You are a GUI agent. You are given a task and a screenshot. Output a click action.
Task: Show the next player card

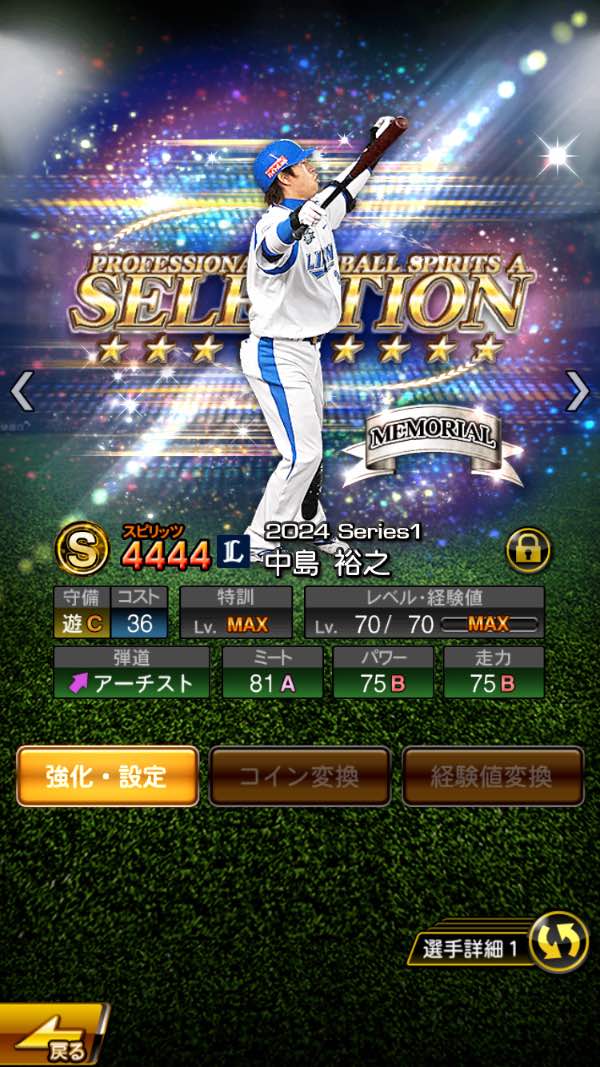click(x=577, y=391)
